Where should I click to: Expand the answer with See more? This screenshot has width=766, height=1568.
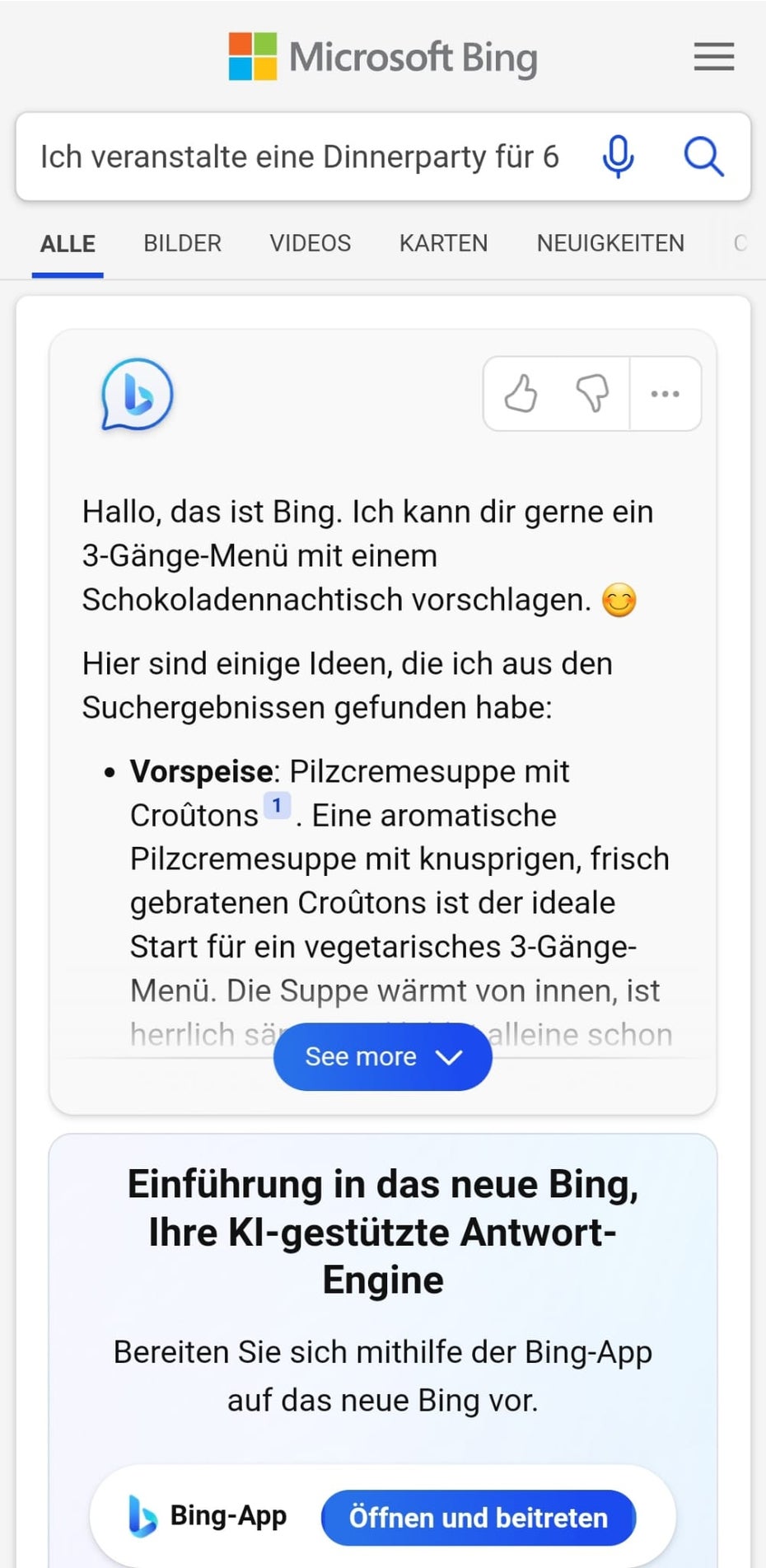click(383, 1056)
